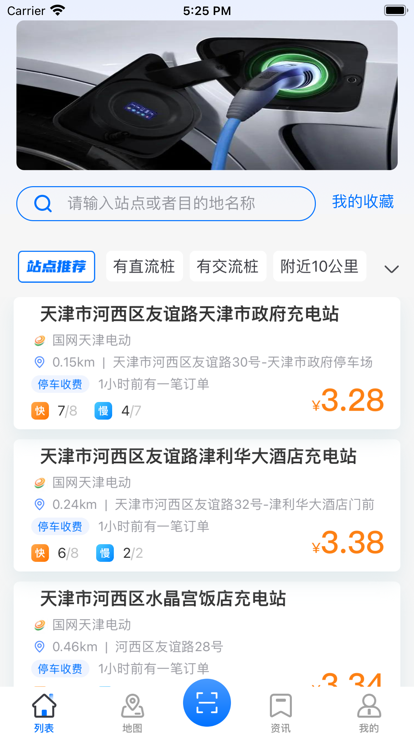Choose the 附近10公里 filter
The width and height of the screenshot is (414, 736).
(320, 267)
